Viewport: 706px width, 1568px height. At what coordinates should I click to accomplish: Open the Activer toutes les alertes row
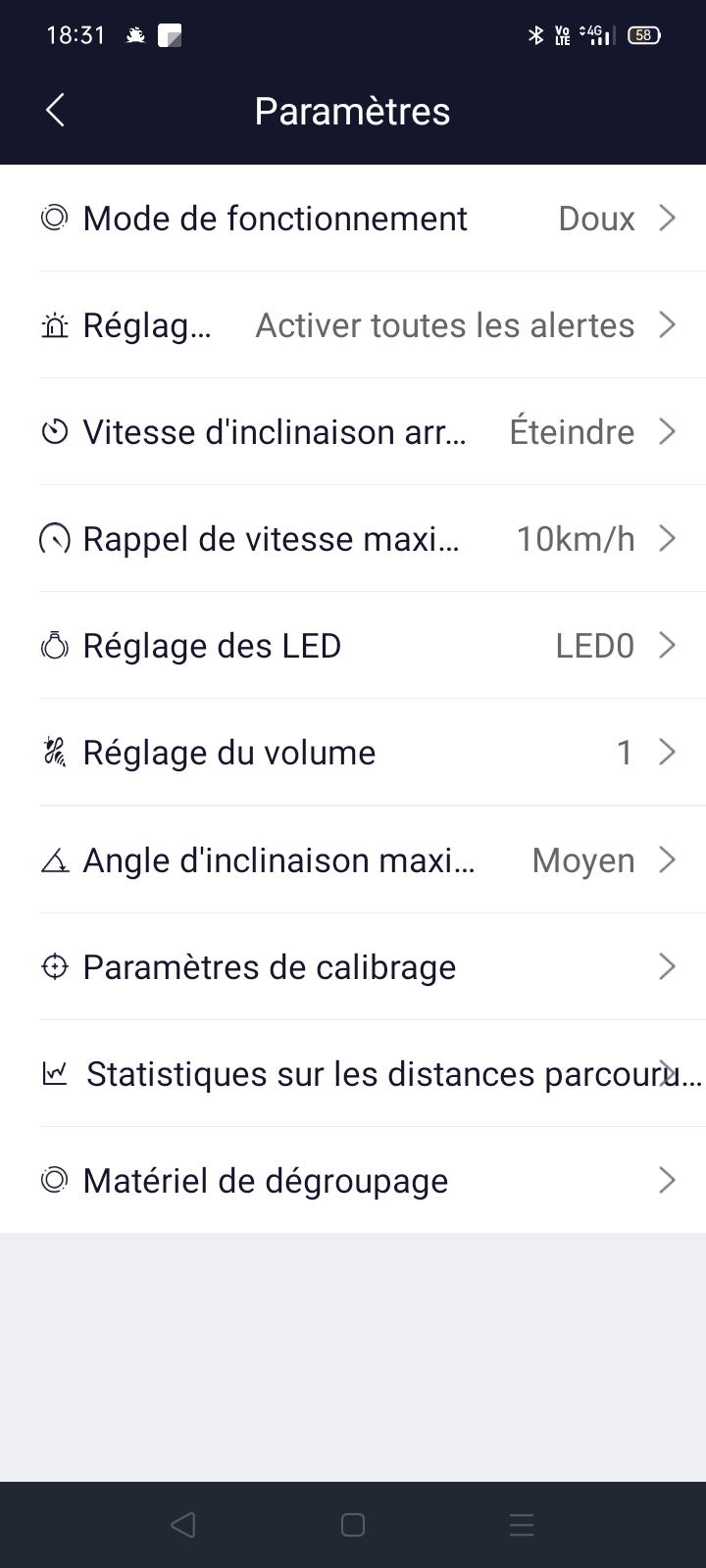(353, 324)
